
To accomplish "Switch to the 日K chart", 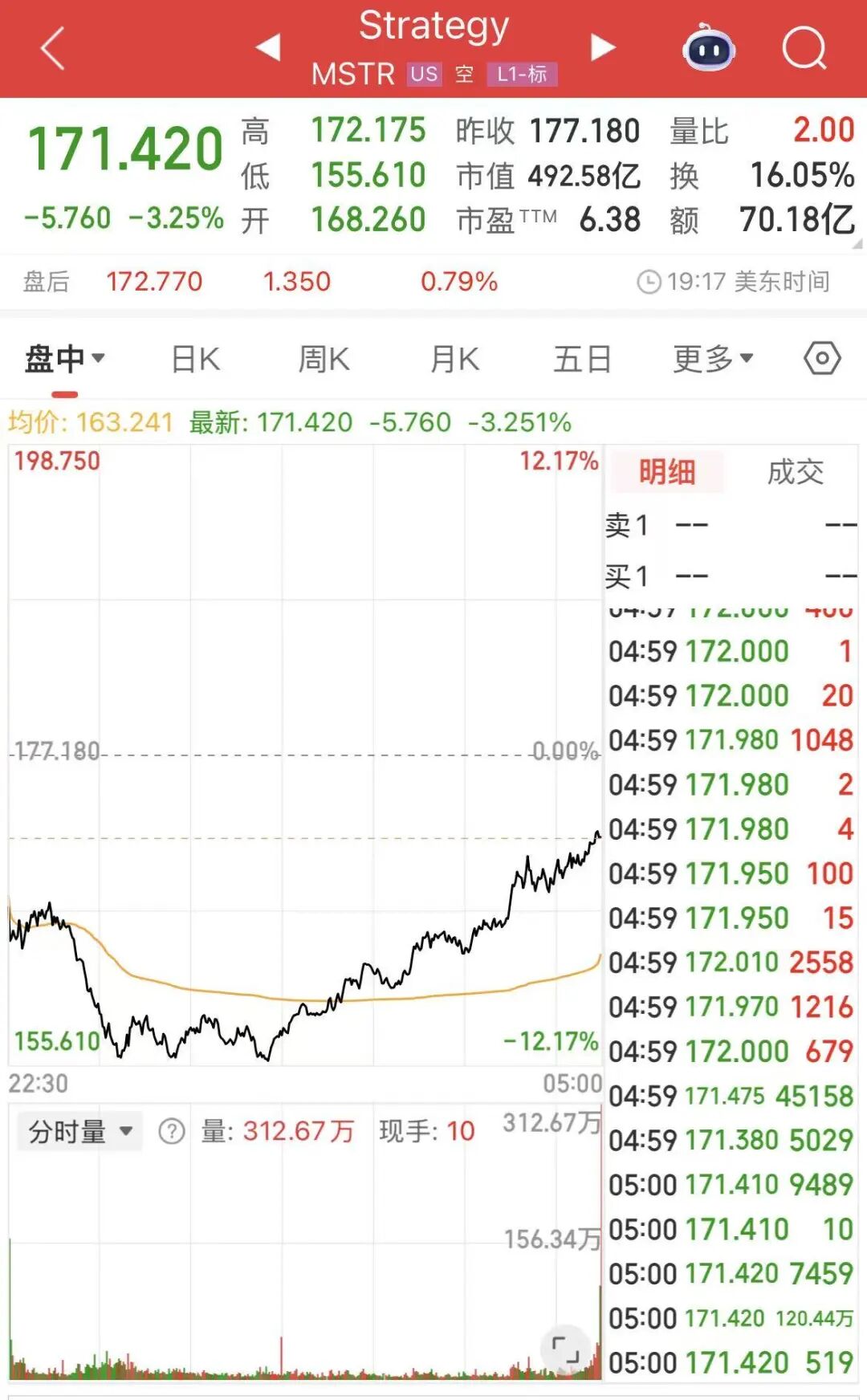I will [x=195, y=359].
